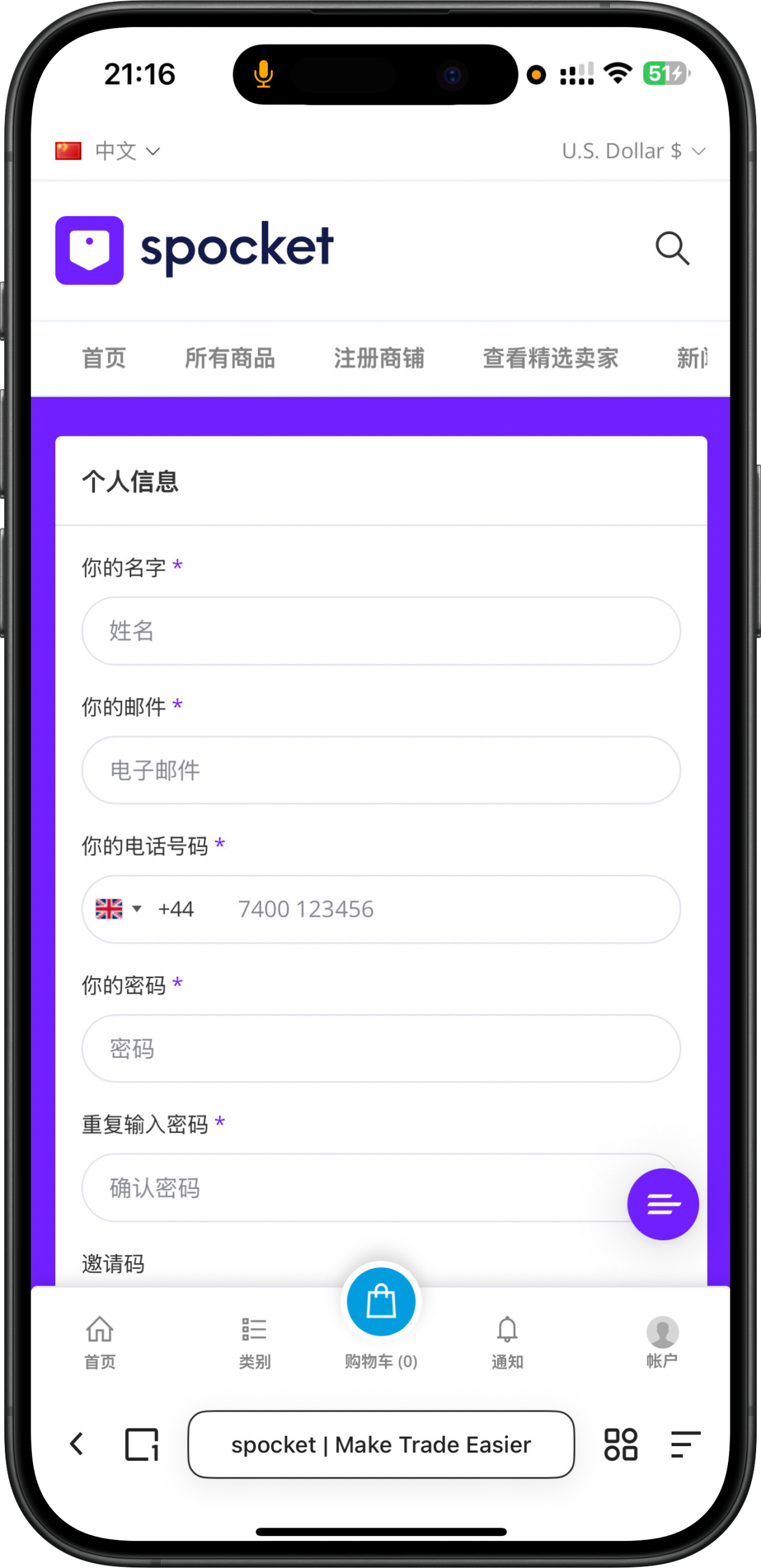Viewport: 761px width, 1568px height.
Task: Click the QR scan grid icon
Action: click(x=621, y=1444)
